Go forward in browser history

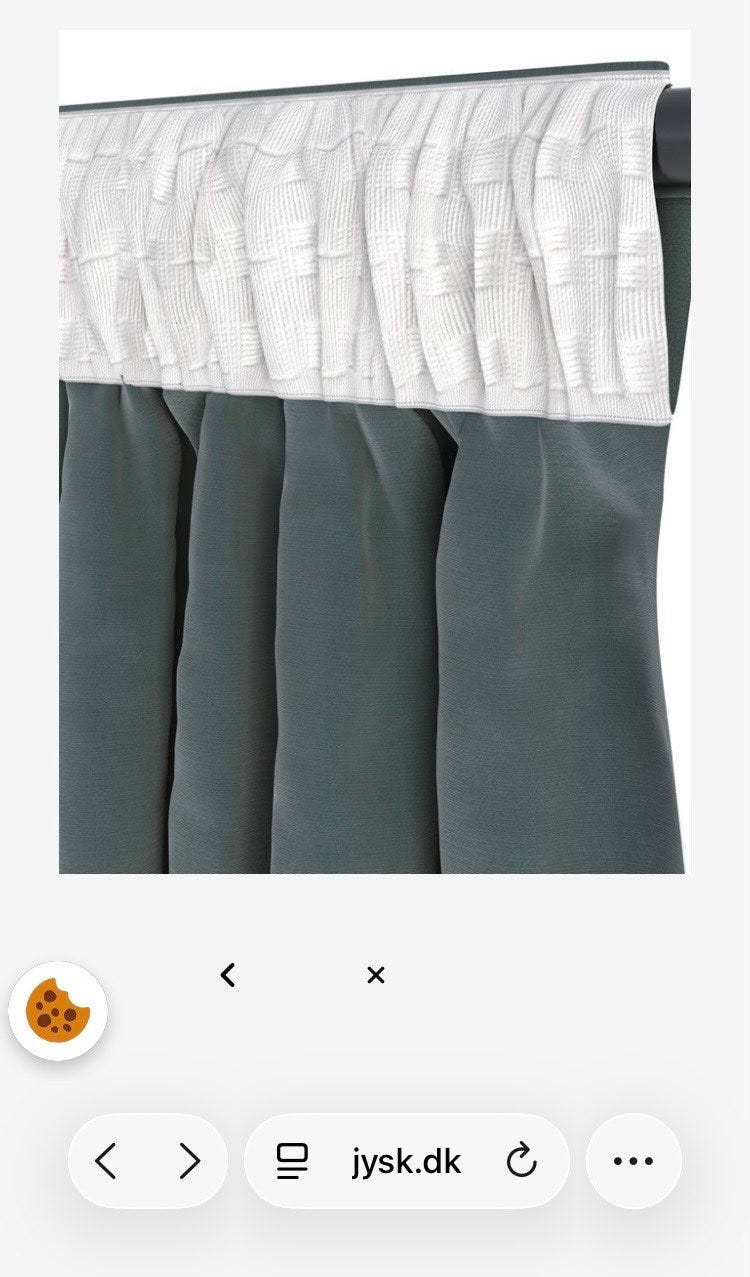point(189,1161)
